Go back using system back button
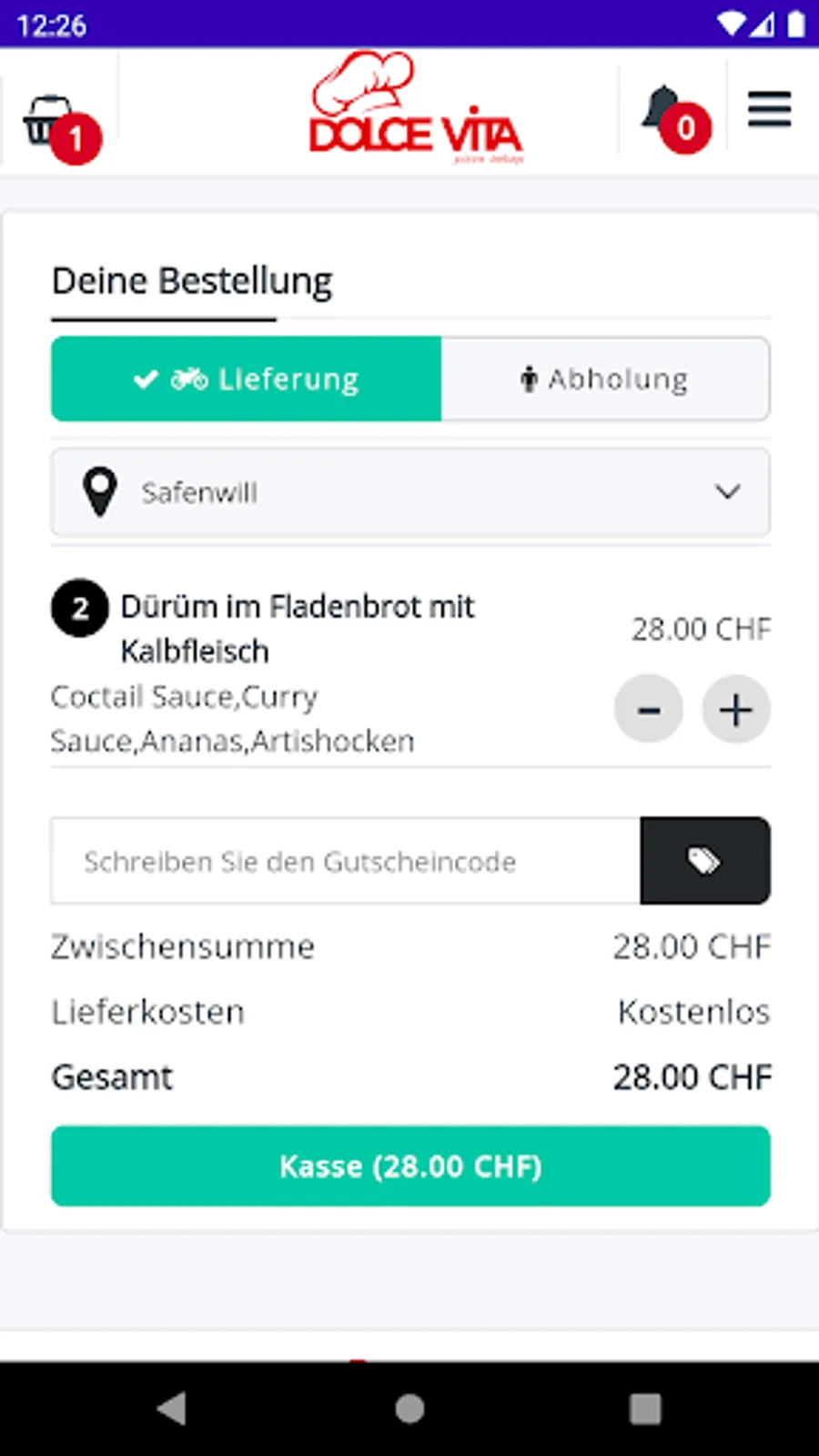The image size is (819, 1456). click(x=172, y=1409)
